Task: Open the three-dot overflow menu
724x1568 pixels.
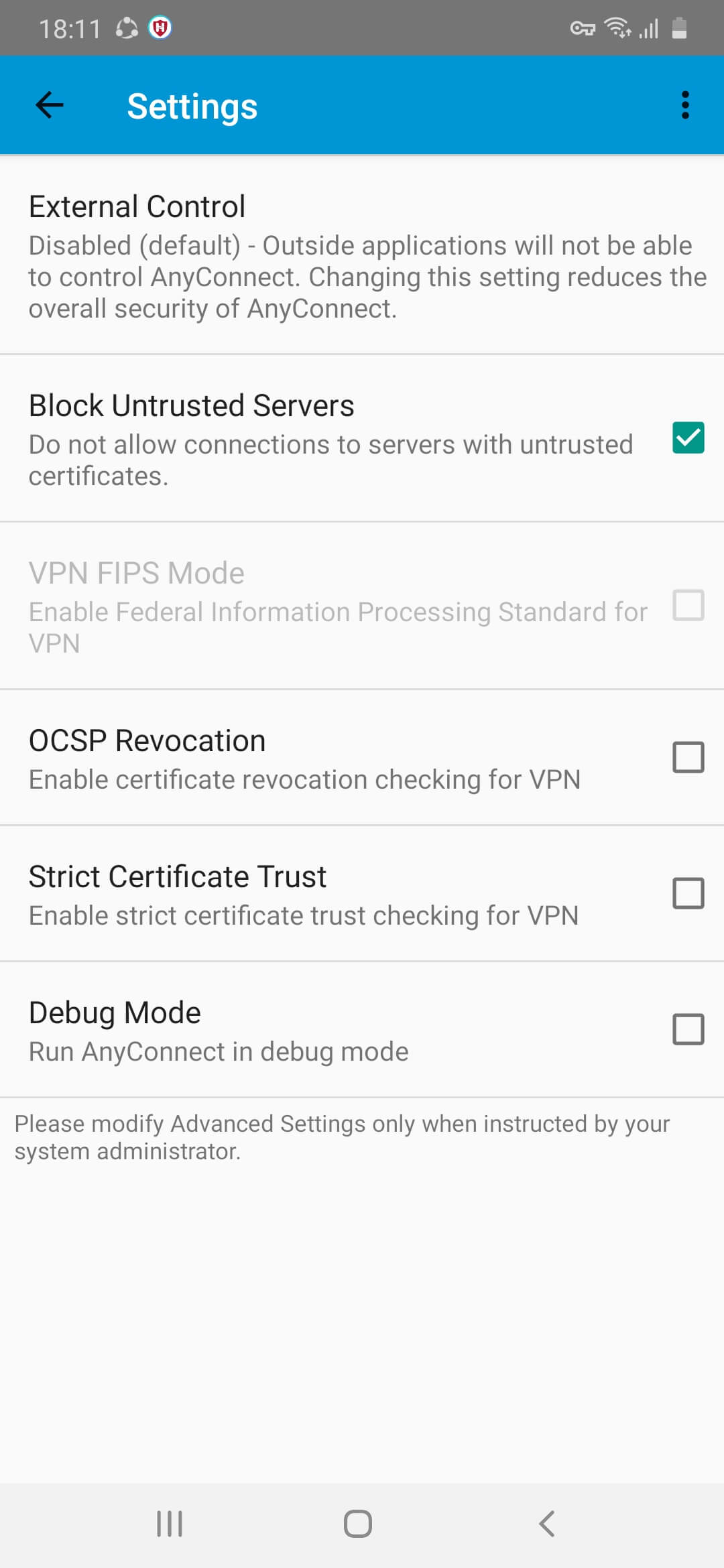Action: click(x=684, y=105)
